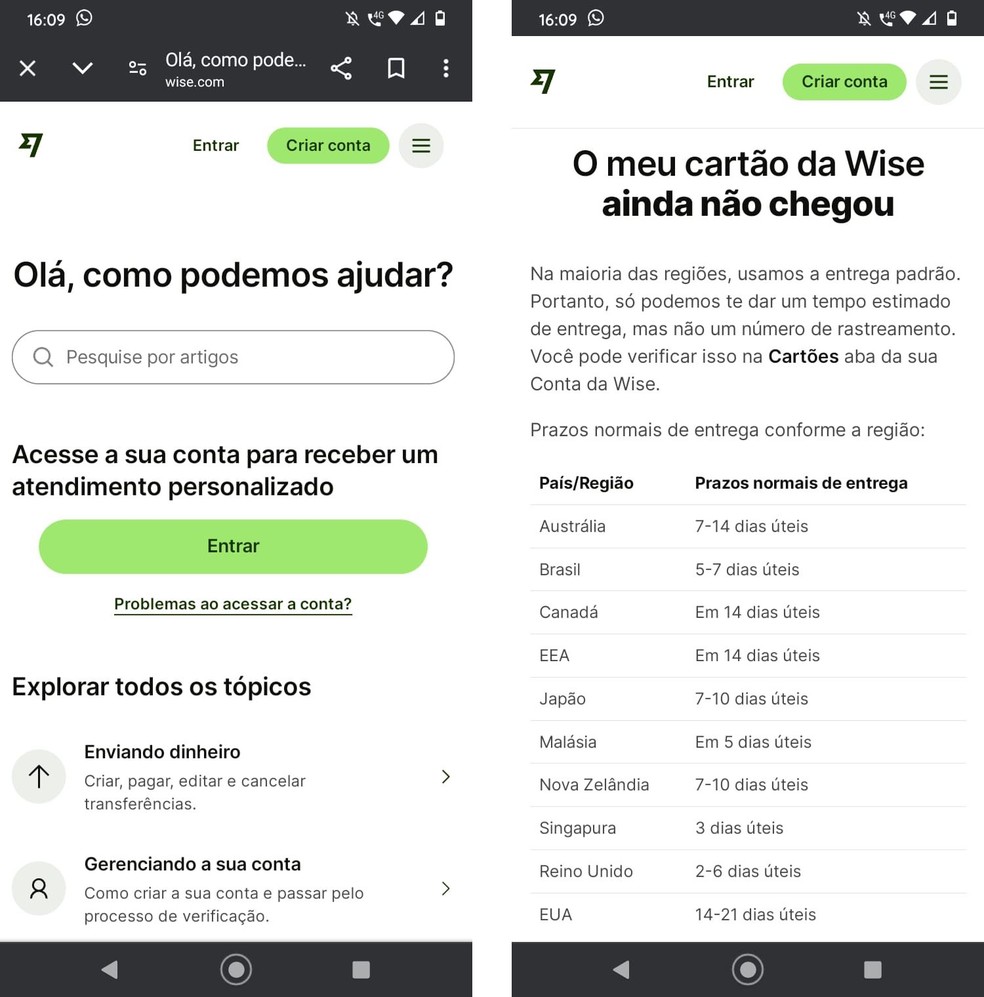Open the browser's three-dot overflow menu
This screenshot has width=984, height=997.
tap(446, 68)
